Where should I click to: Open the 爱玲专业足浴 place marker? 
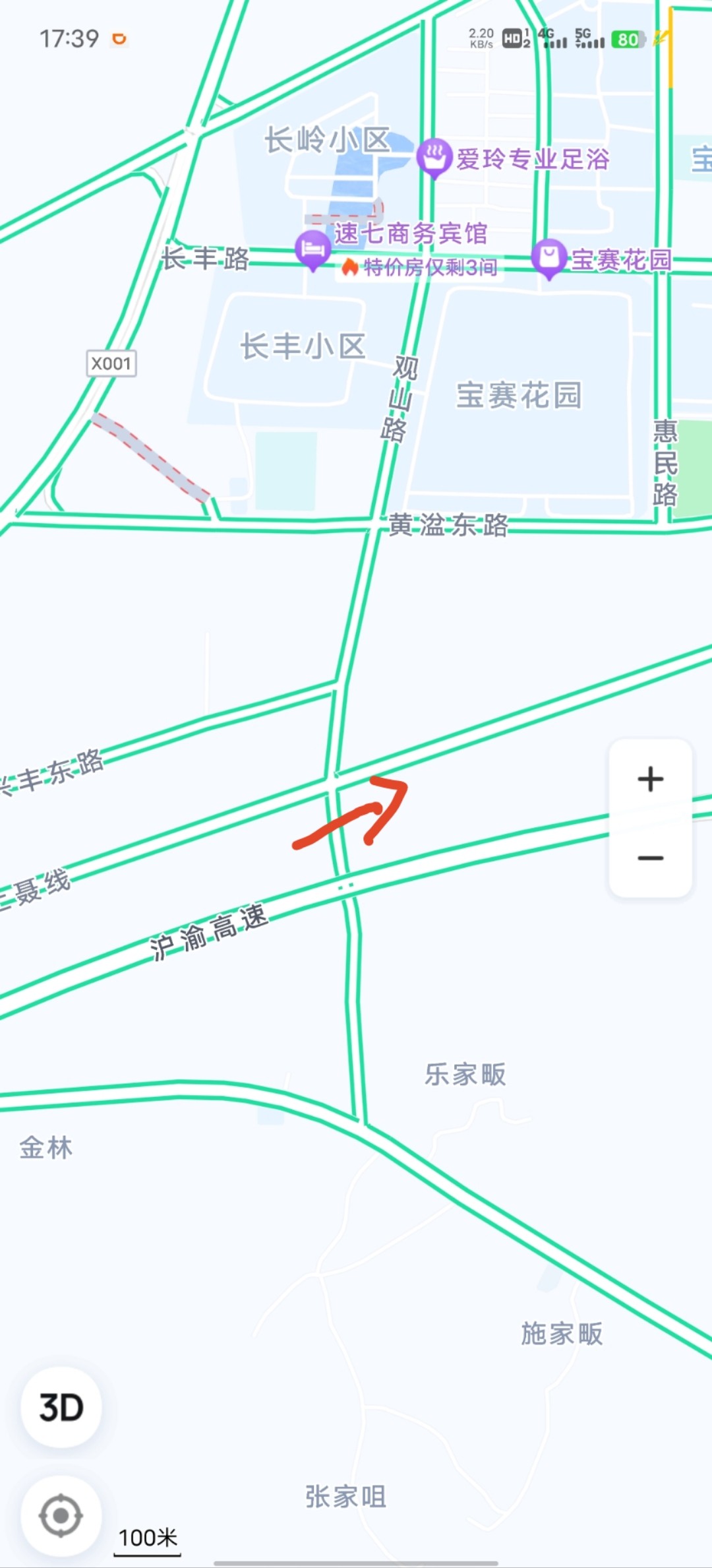click(434, 157)
